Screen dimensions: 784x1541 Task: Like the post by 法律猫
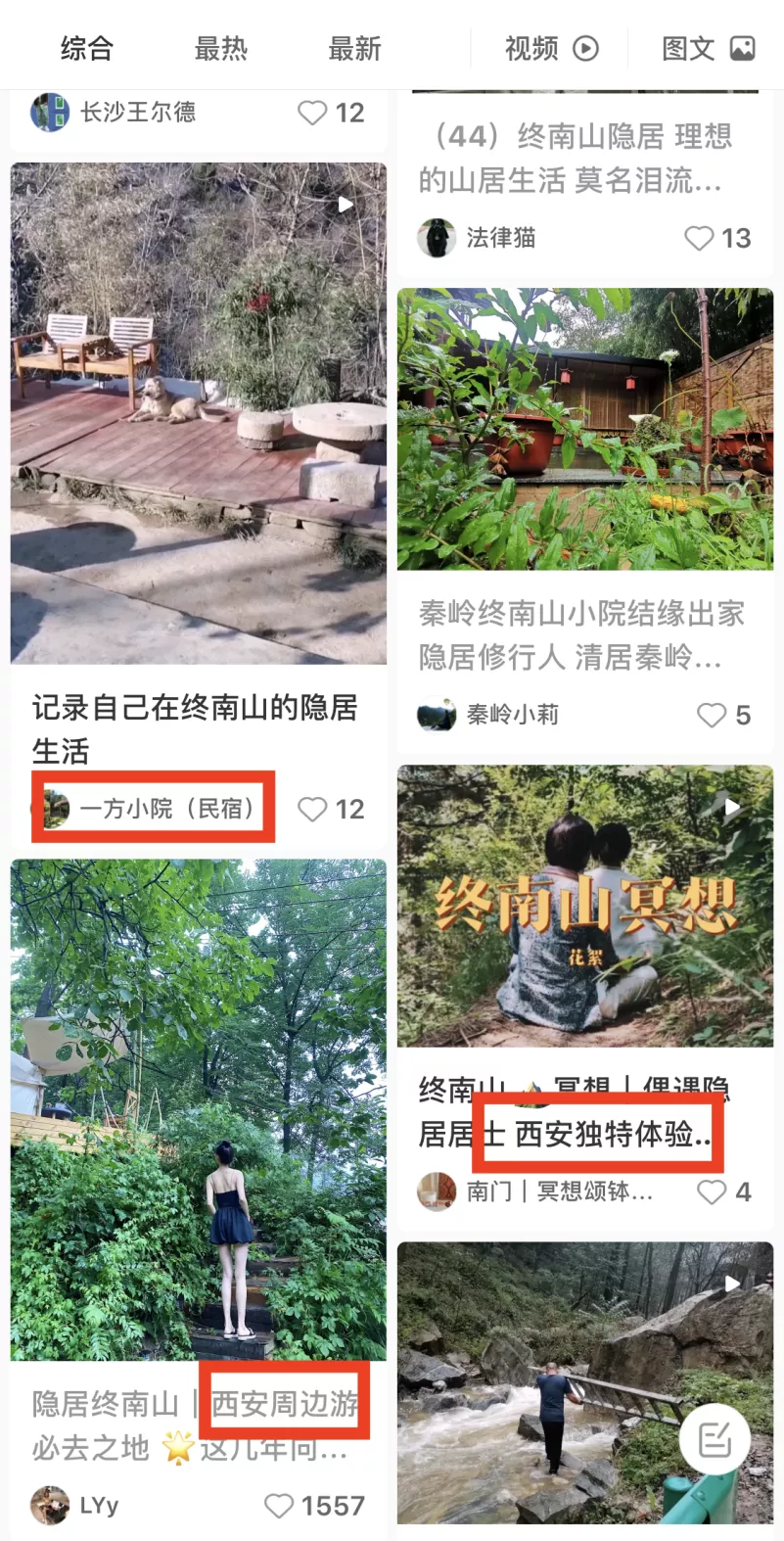[x=700, y=238]
